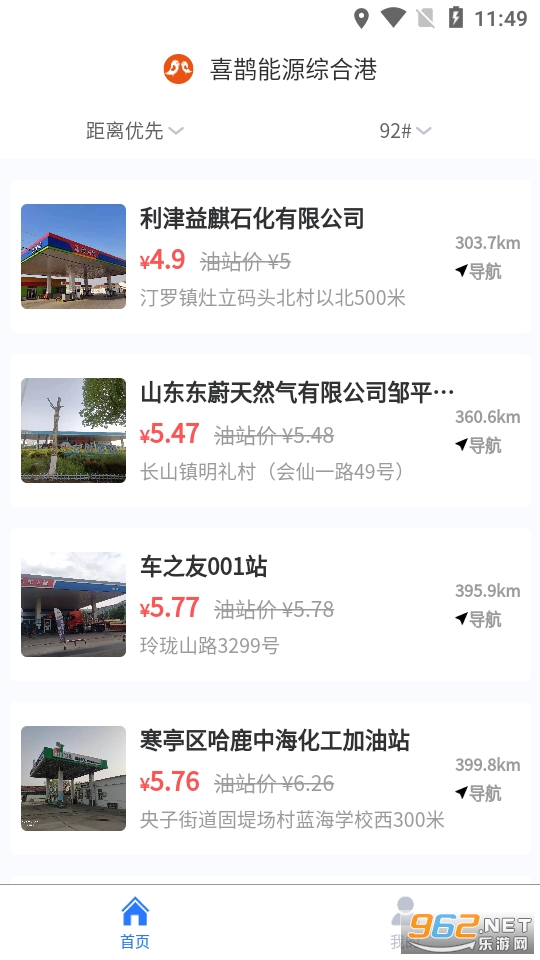Switch to the 我的 profile tab
Screen dimensions: 540x960
404,923
